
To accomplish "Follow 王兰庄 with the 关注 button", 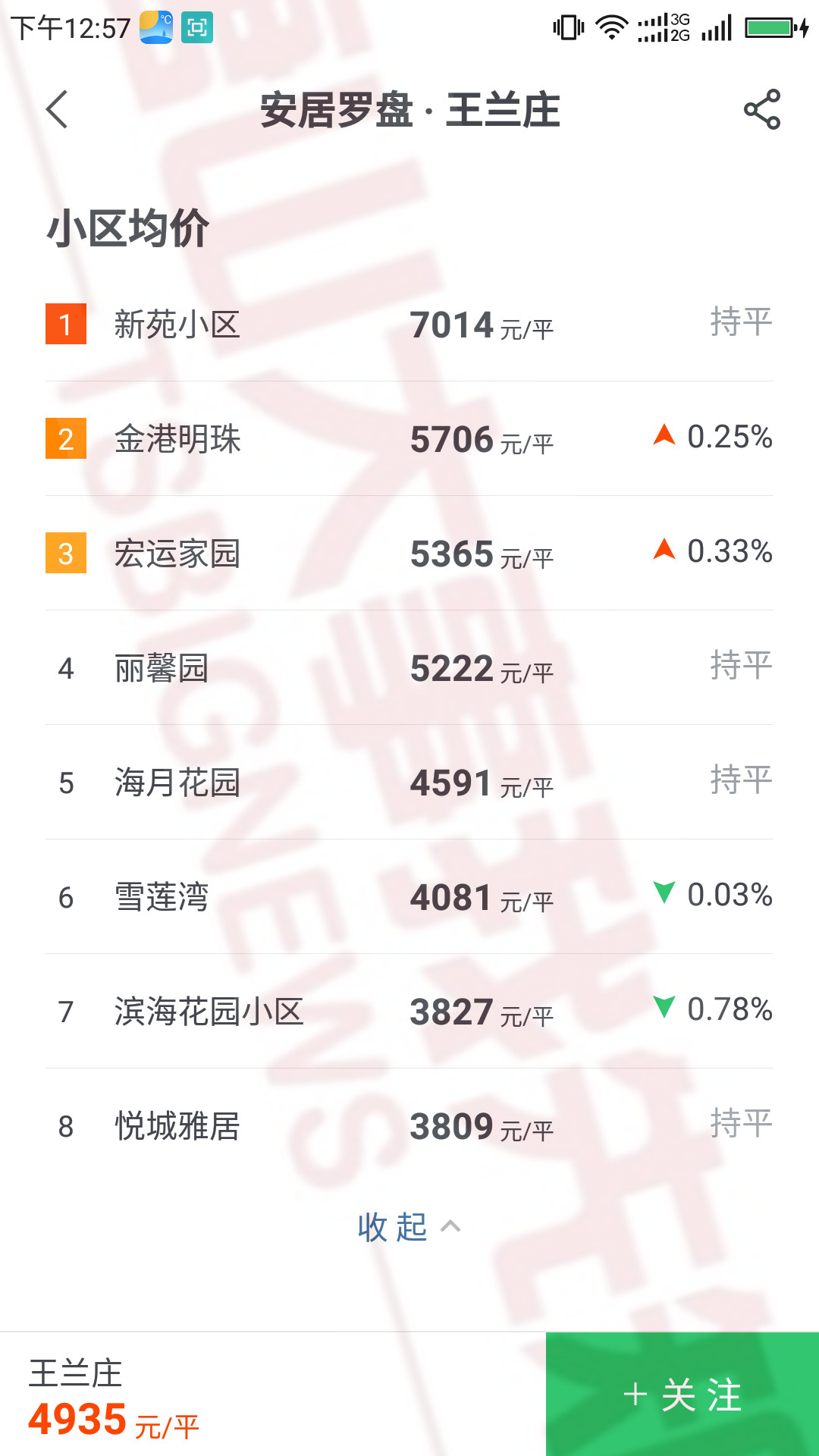I will (682, 1395).
